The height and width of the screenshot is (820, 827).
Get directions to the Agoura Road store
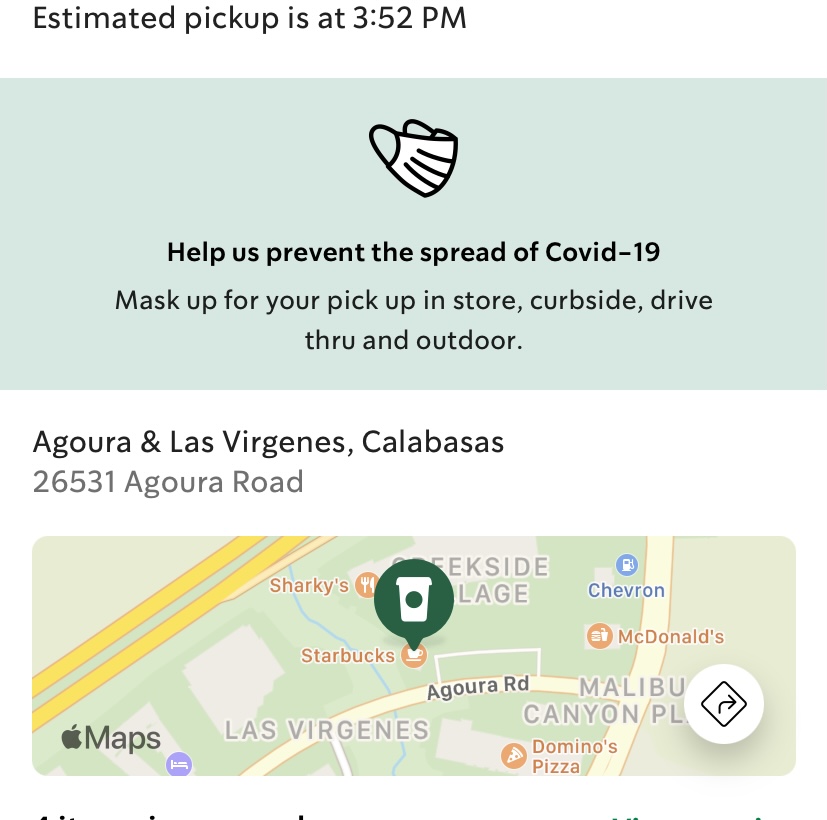coord(725,704)
